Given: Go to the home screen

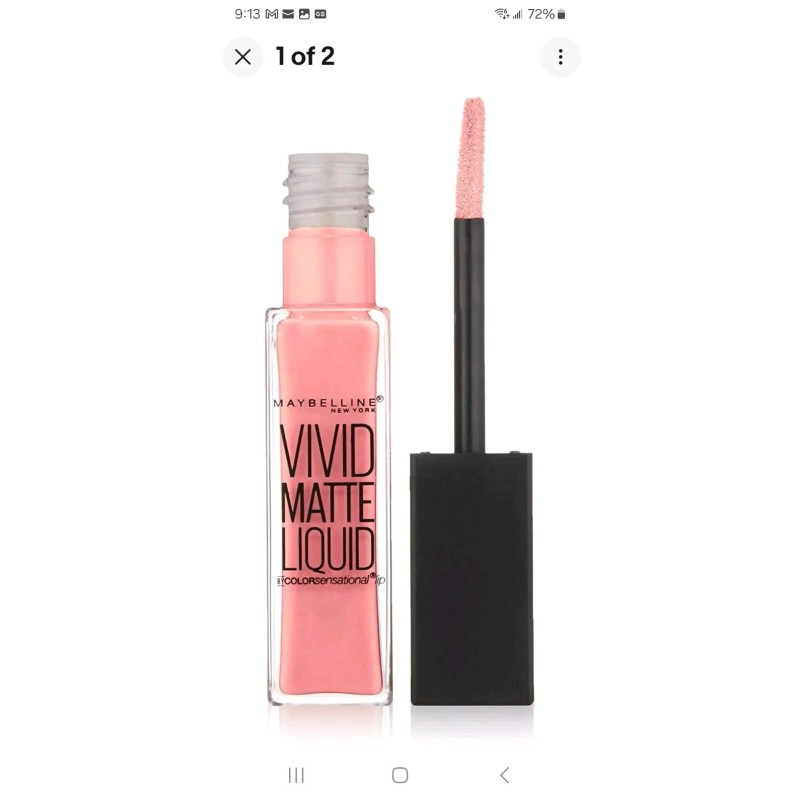Looking at the screenshot, I should pyautogui.click(x=400, y=775).
